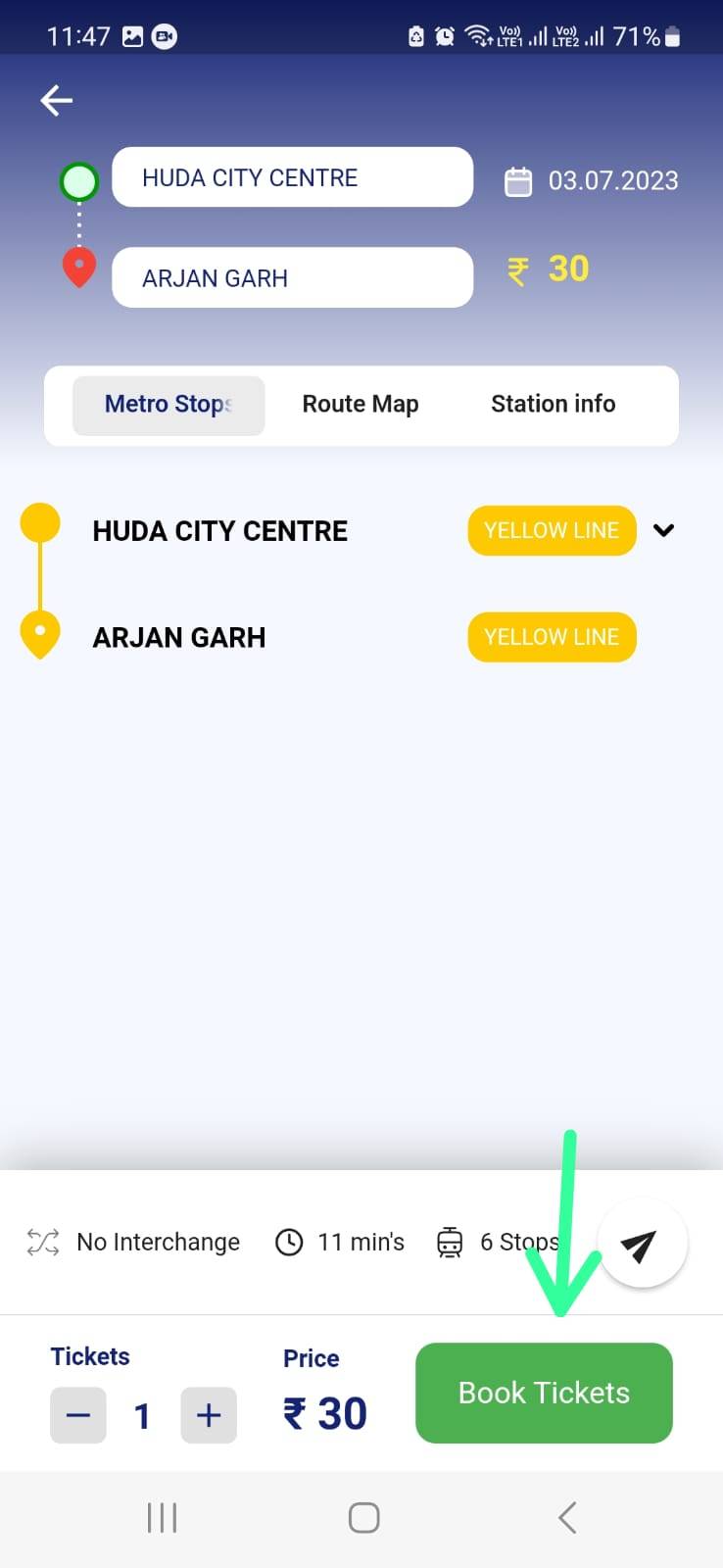Switch to the Route Map tab

pos(361,405)
